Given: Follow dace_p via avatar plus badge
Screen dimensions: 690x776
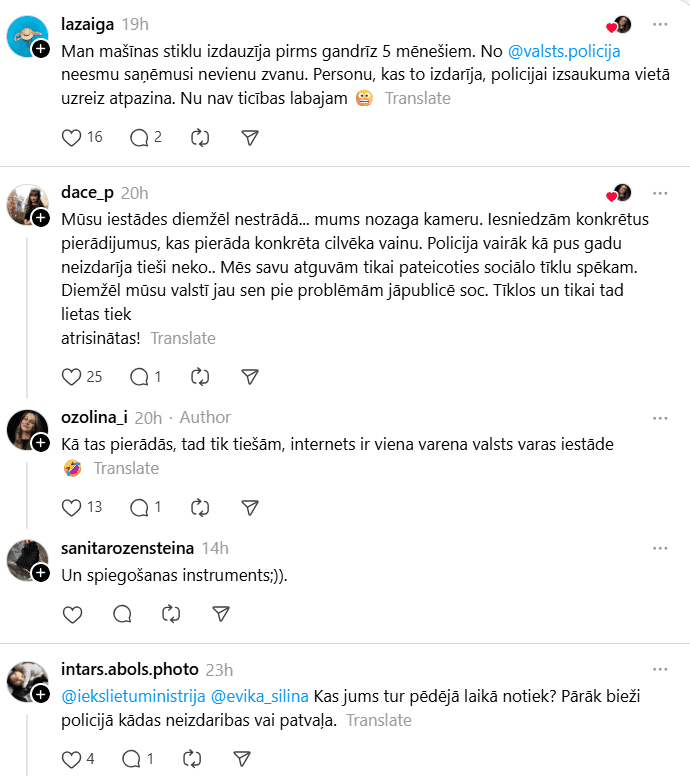Looking at the screenshot, I should 41,217.
